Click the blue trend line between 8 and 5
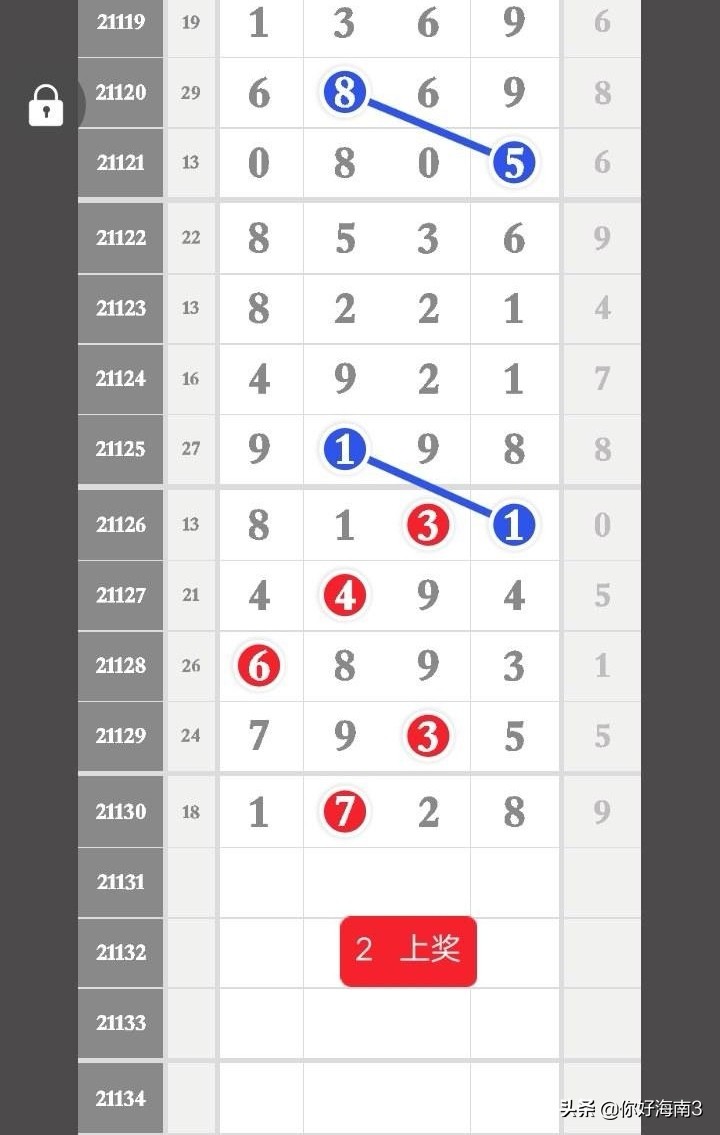Screen dimensions: 720x1135 pos(428,128)
